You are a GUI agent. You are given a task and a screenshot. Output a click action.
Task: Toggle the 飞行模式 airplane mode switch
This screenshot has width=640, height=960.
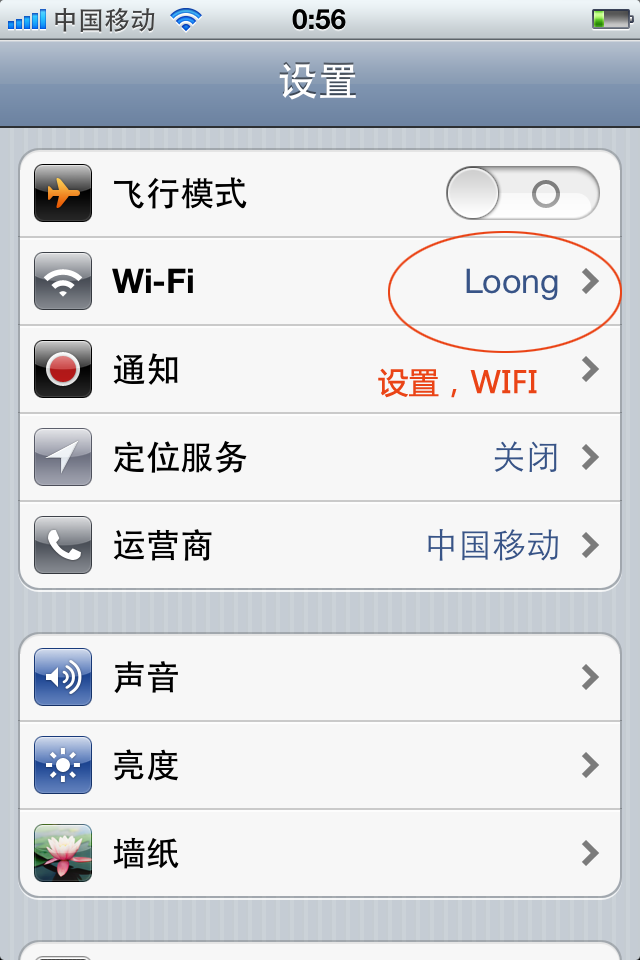(x=522, y=193)
